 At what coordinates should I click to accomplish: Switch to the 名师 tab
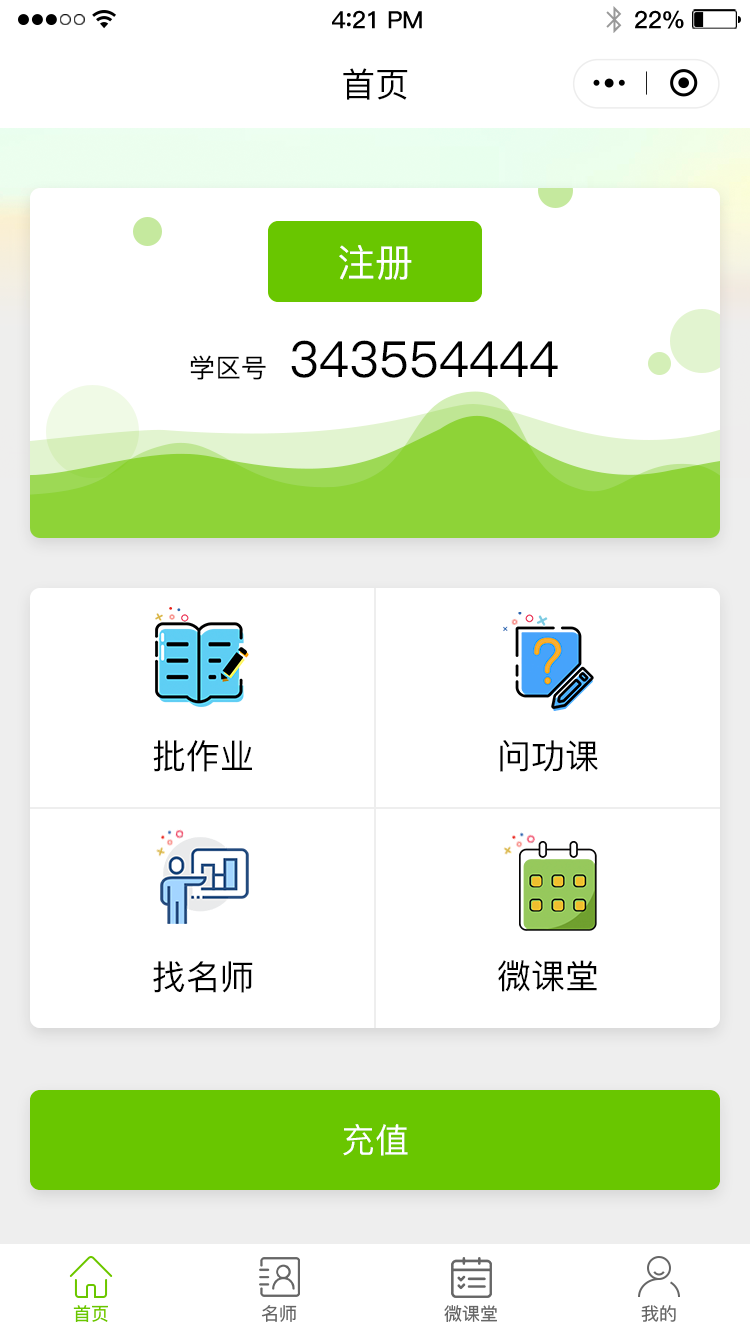point(279,1289)
